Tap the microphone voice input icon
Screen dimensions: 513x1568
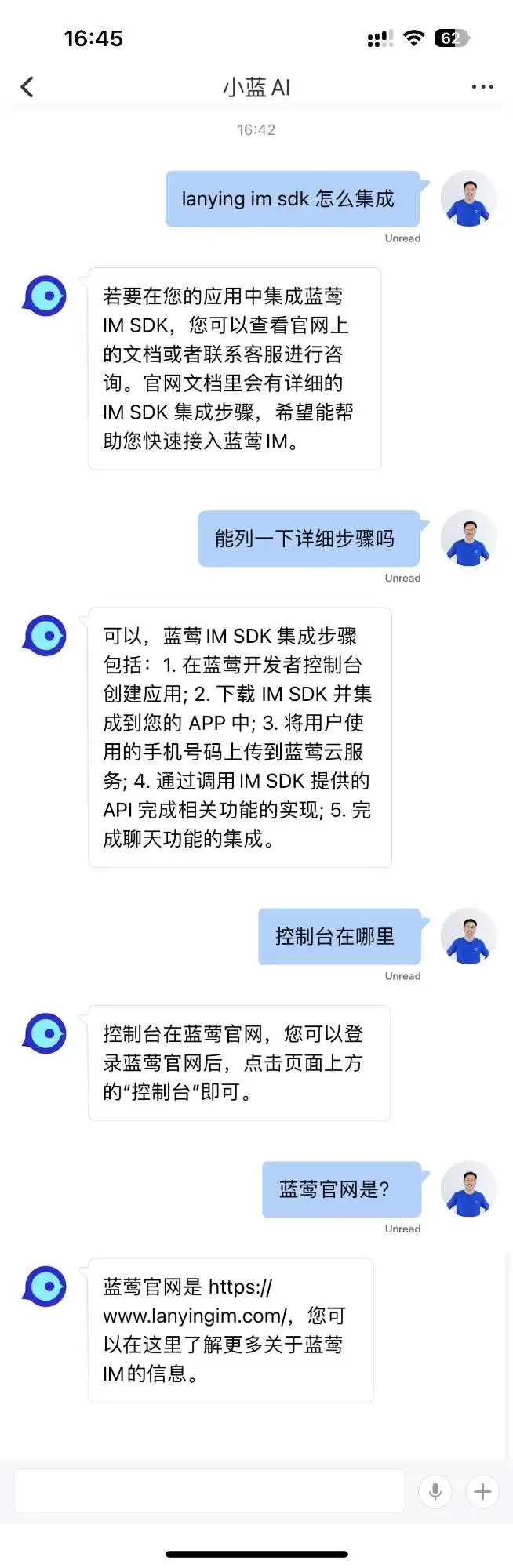435,1491
